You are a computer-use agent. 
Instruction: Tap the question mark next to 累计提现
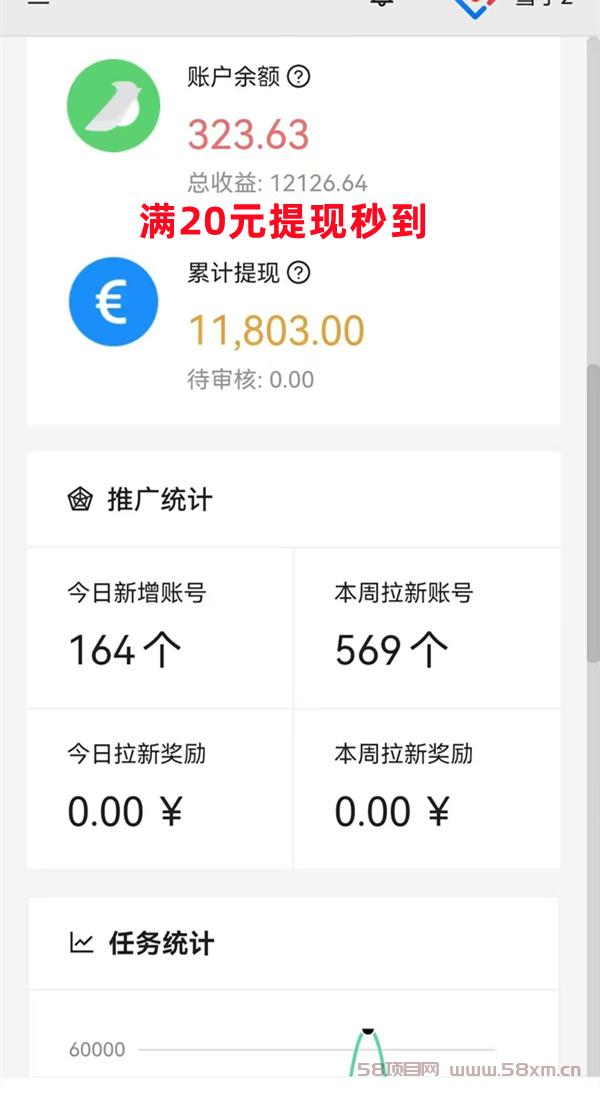tap(299, 272)
